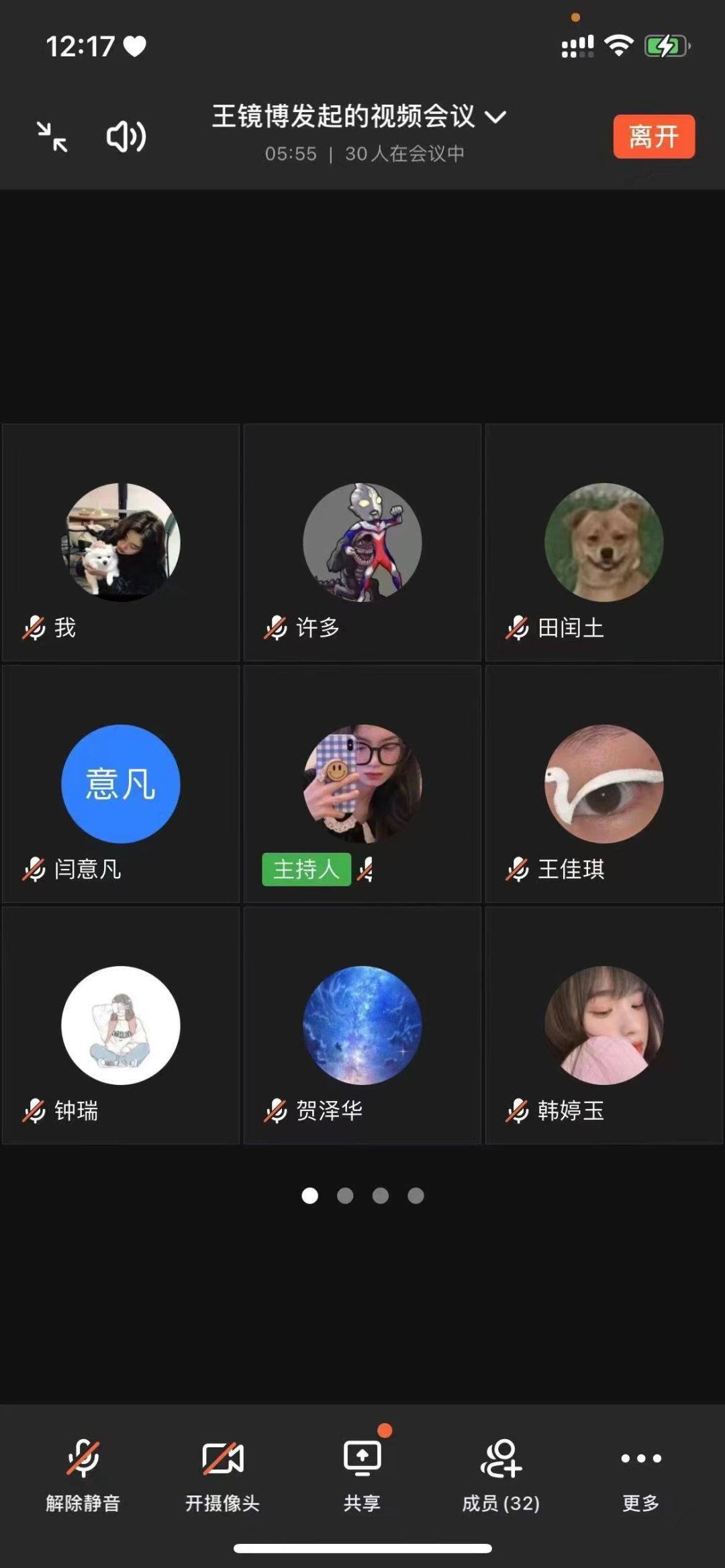This screenshot has height=1568, width=725.
Task: Expand the meeting title details dropdown
Action: pos(495,117)
